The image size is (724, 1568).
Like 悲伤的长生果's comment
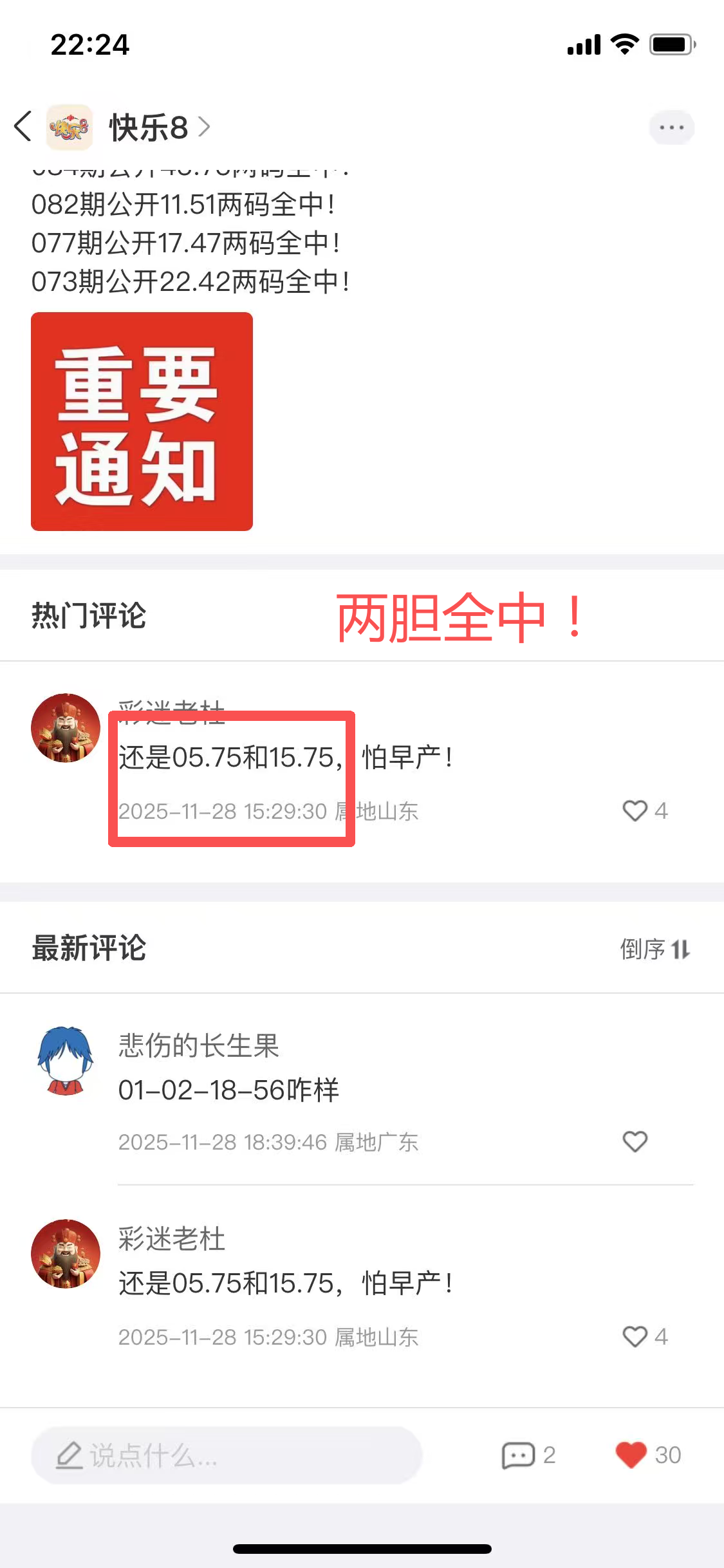635,1141
